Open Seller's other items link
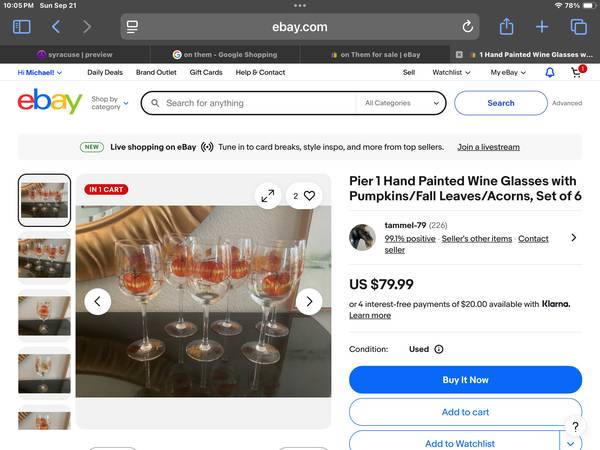This screenshot has width=600, height=450. (477, 239)
